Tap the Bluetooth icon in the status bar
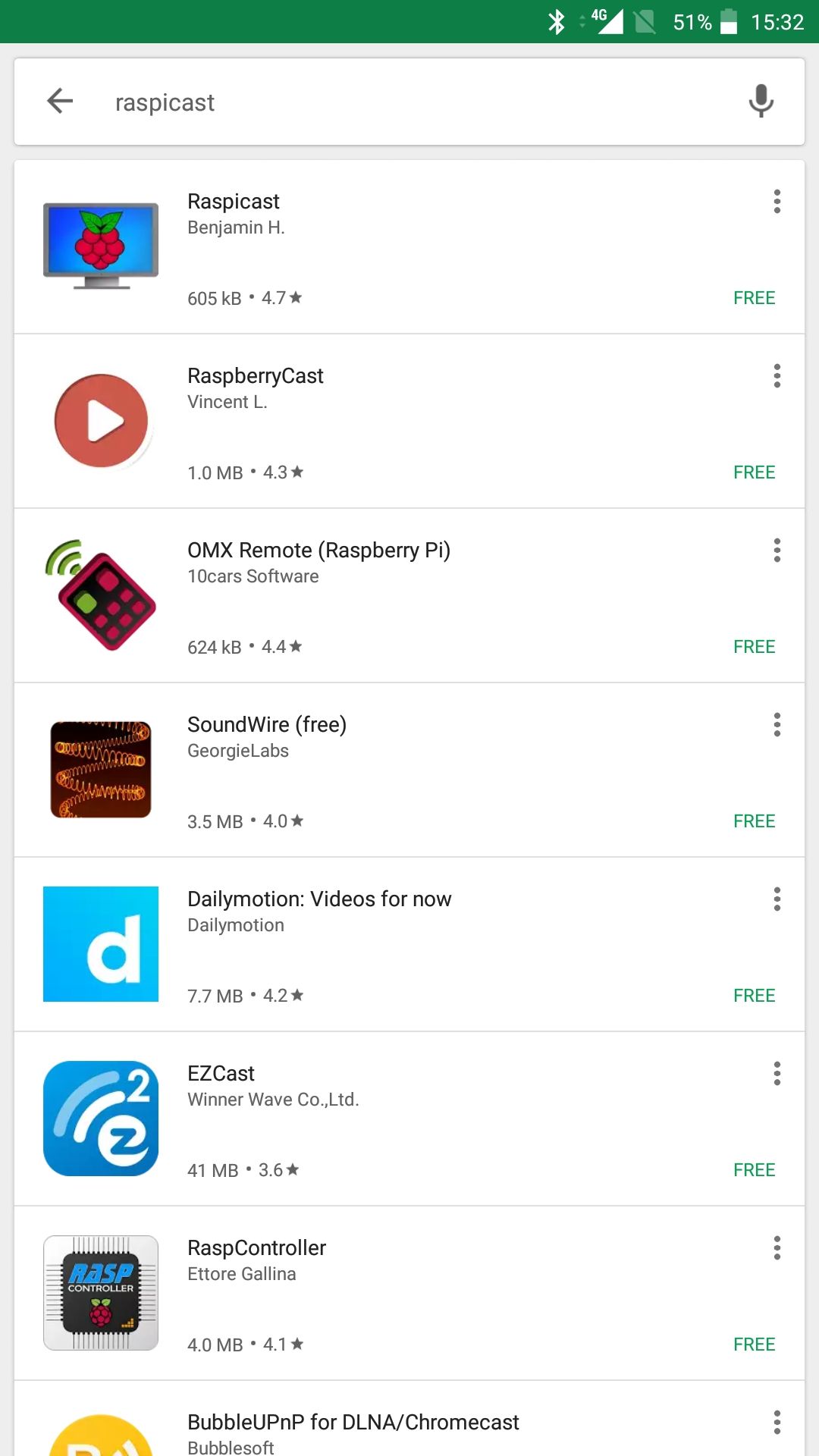The height and width of the screenshot is (1456, 819). click(557, 22)
